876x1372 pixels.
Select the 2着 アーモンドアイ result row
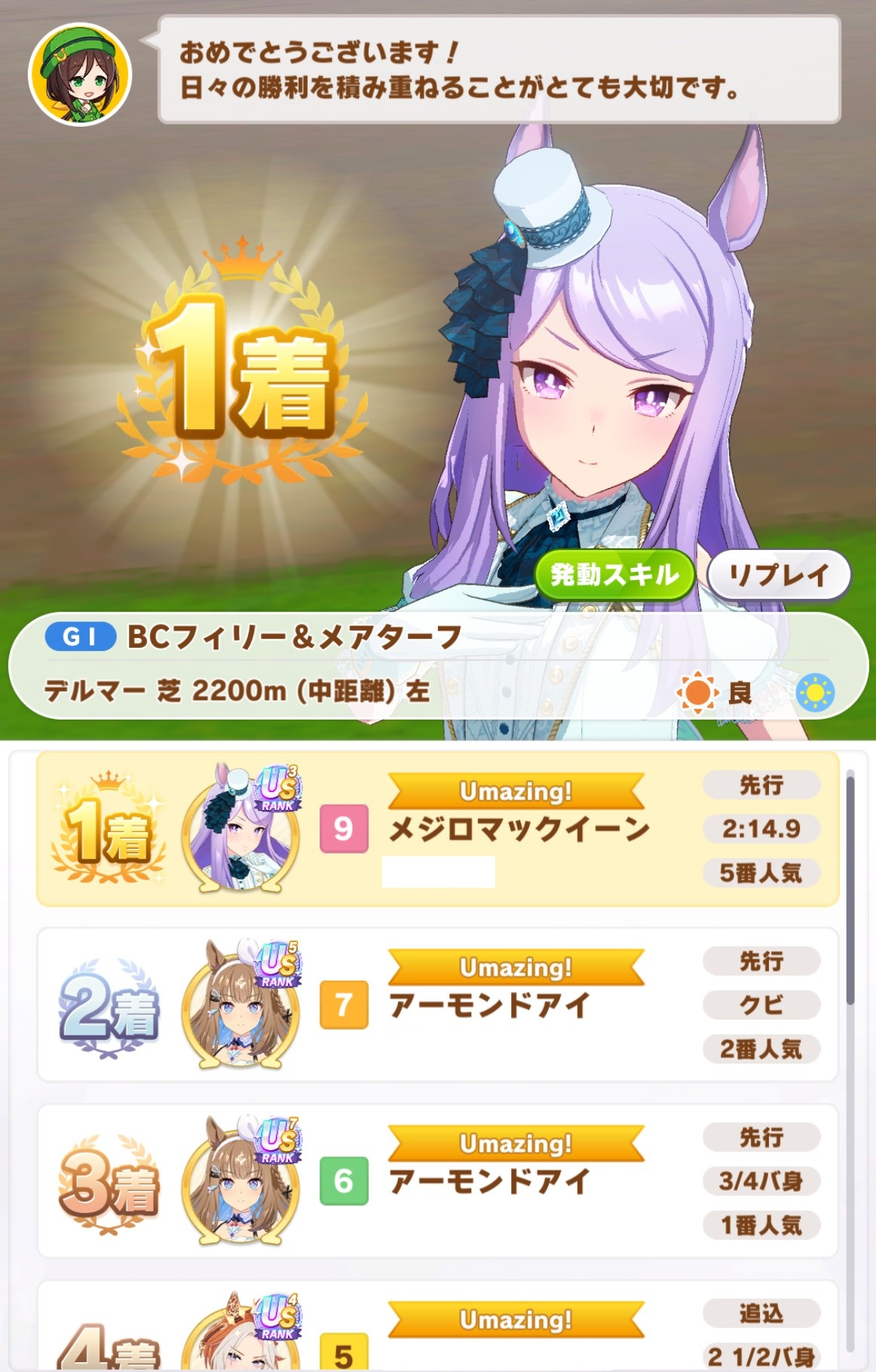(437, 1005)
